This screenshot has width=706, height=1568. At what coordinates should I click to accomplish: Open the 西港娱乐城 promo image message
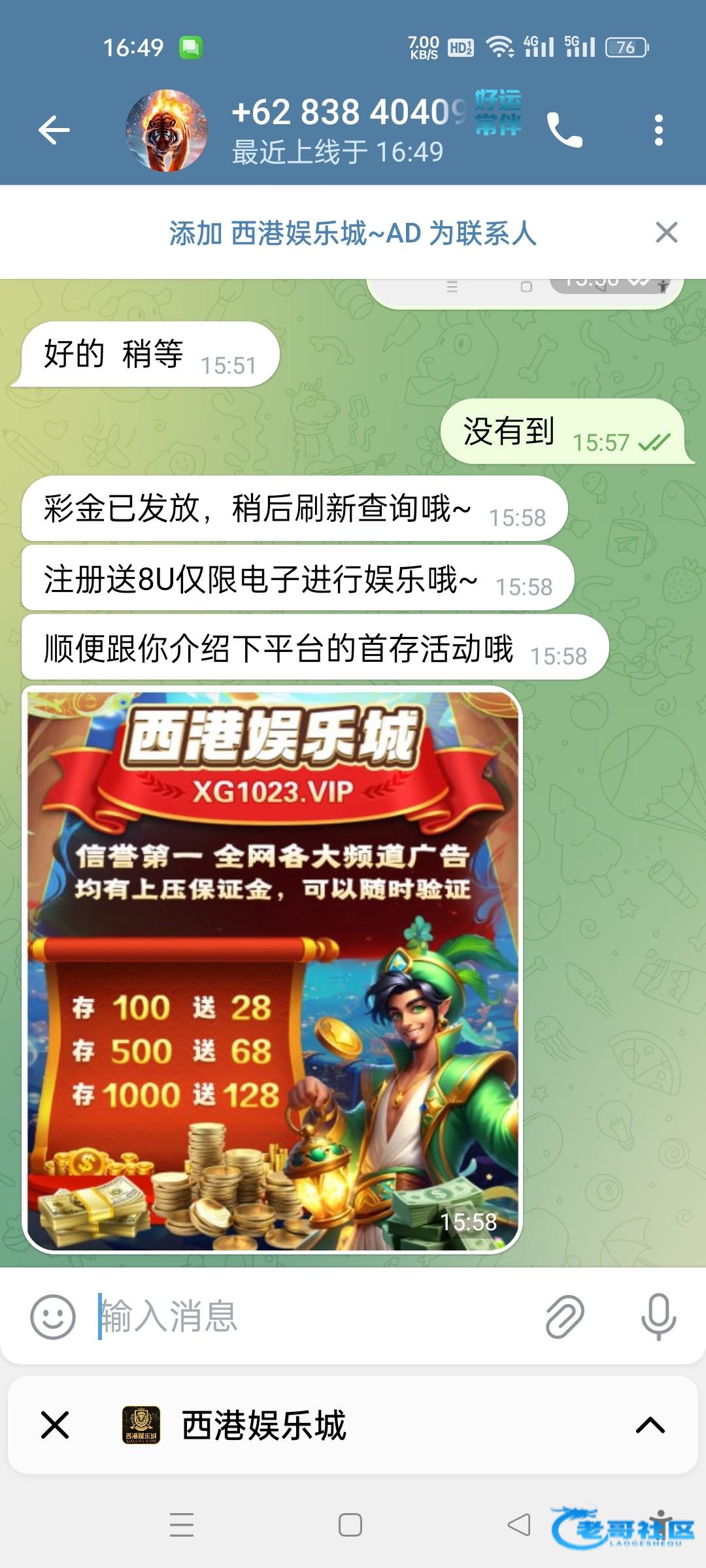[273, 971]
